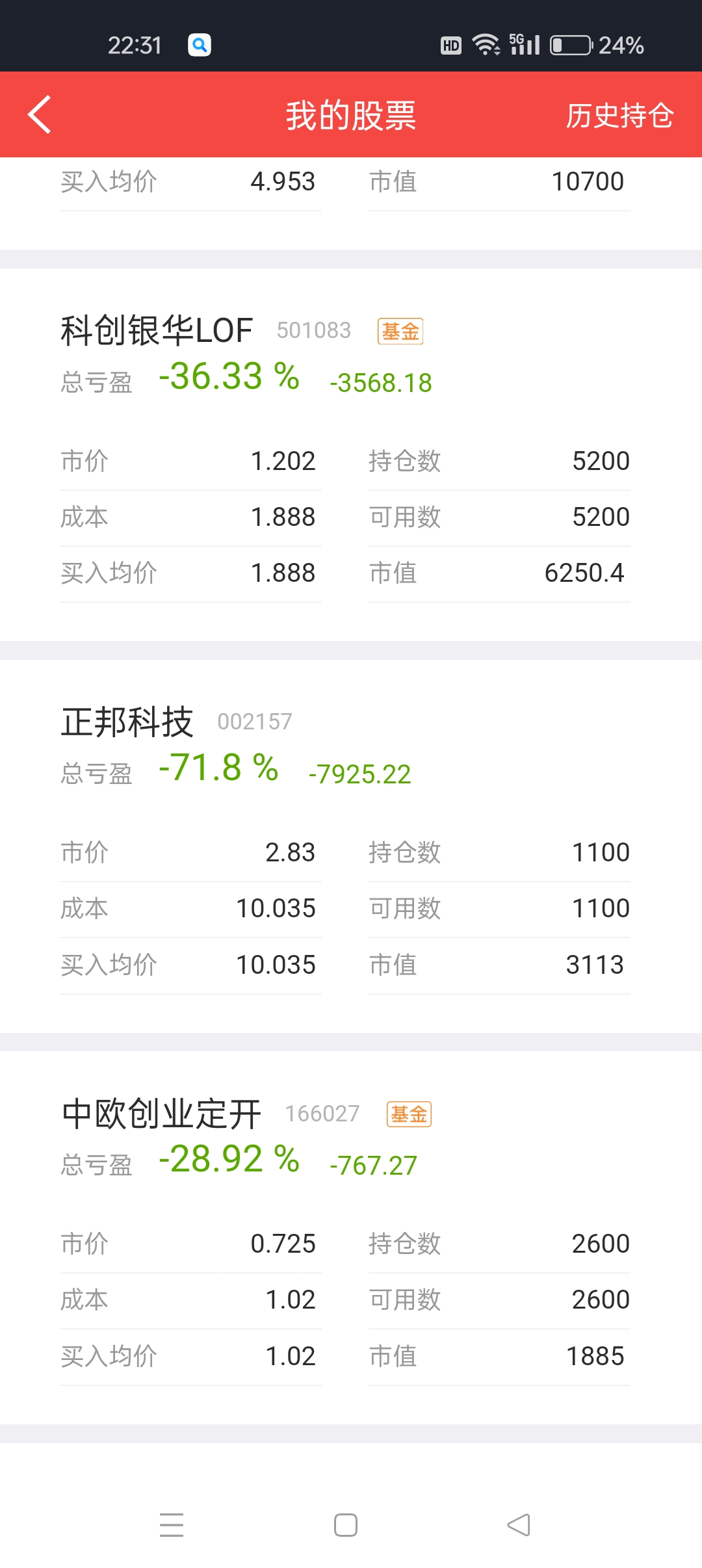The image size is (702, 1568).
Task: Open recent apps from navigation bar
Action: (x=172, y=1525)
